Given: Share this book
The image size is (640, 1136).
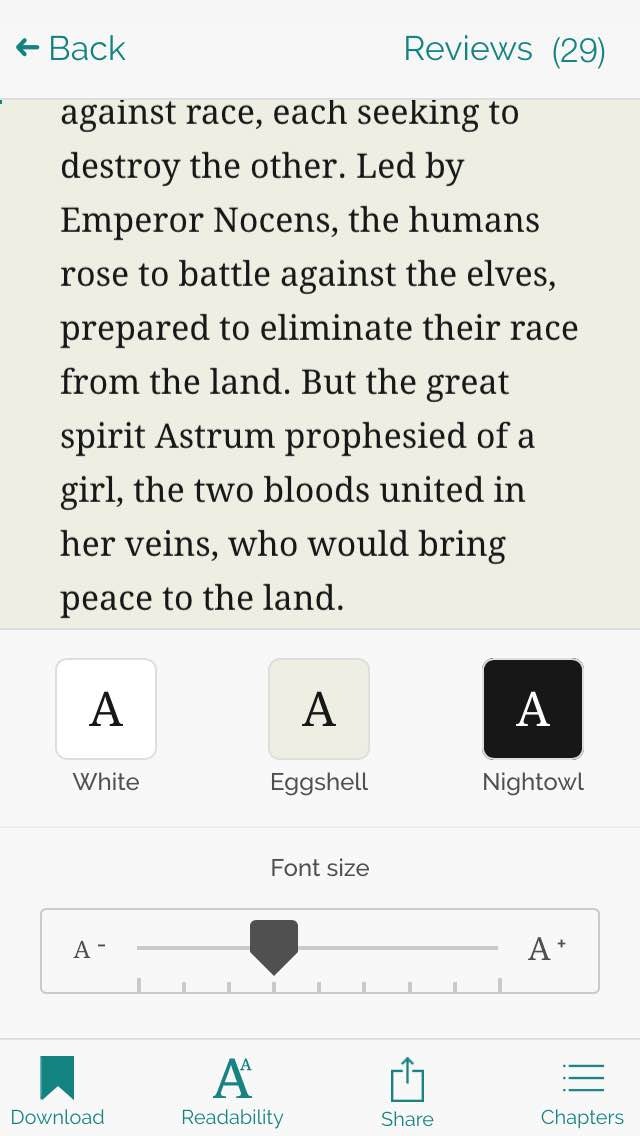Looking at the screenshot, I should tap(407, 1092).
